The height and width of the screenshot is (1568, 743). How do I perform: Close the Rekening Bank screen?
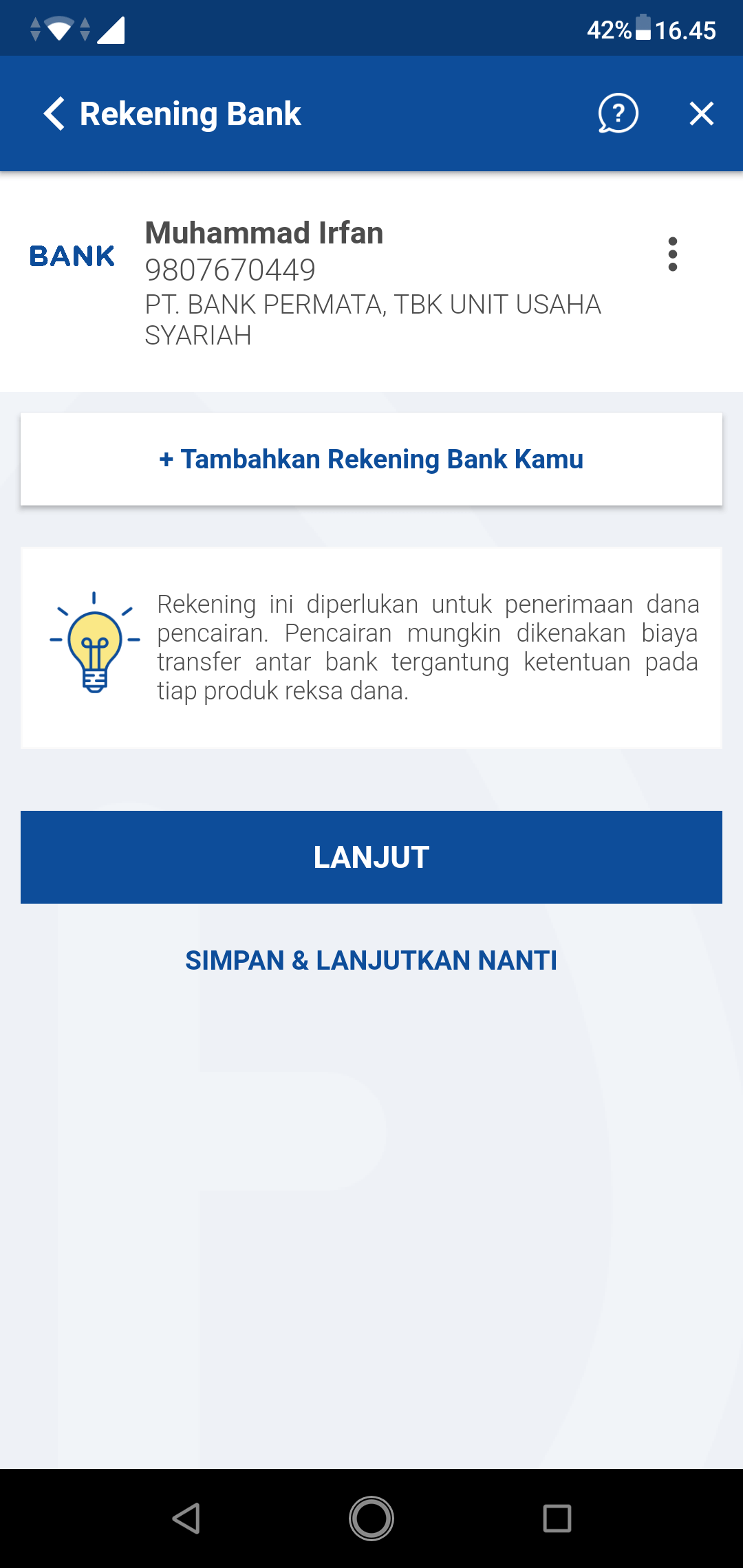pos(701,113)
